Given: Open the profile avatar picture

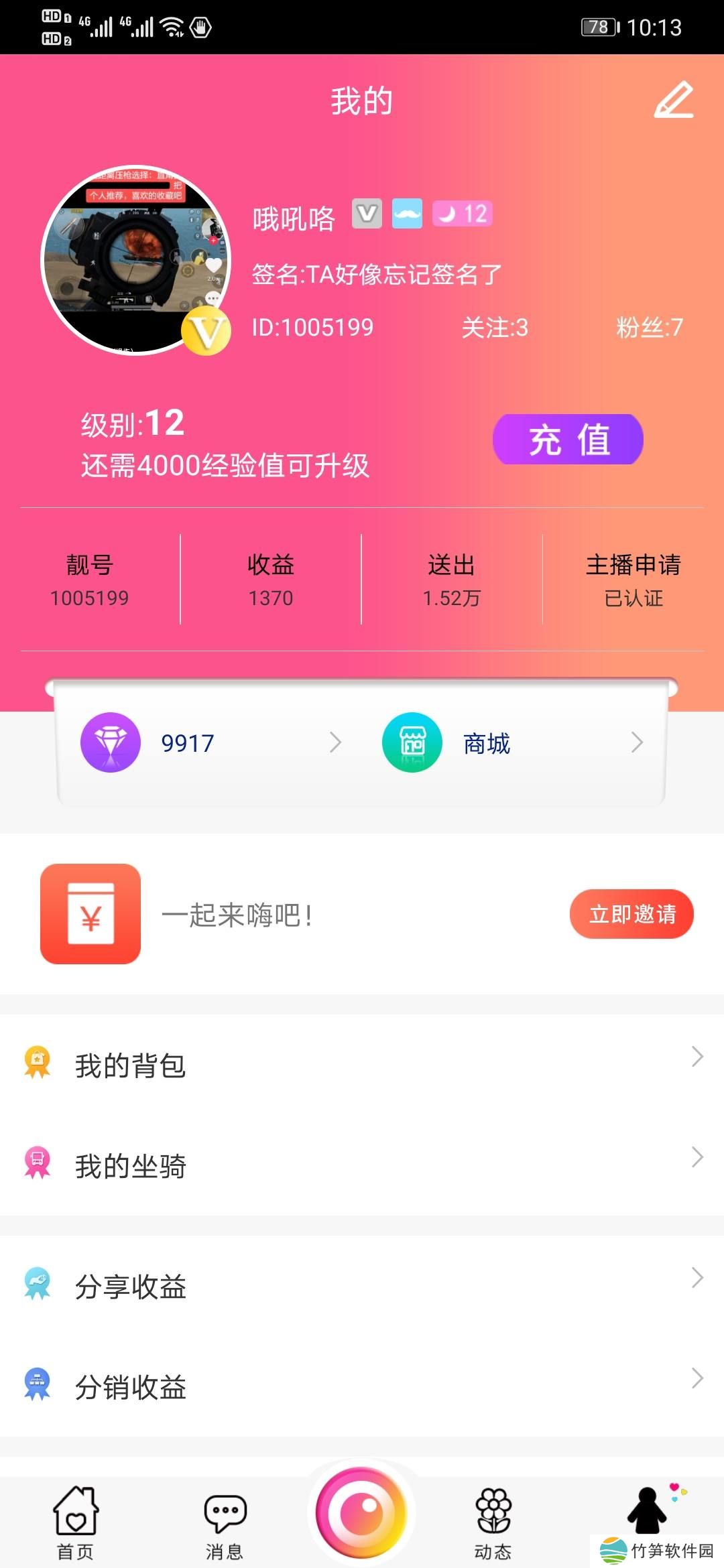Looking at the screenshot, I should coord(135,260).
